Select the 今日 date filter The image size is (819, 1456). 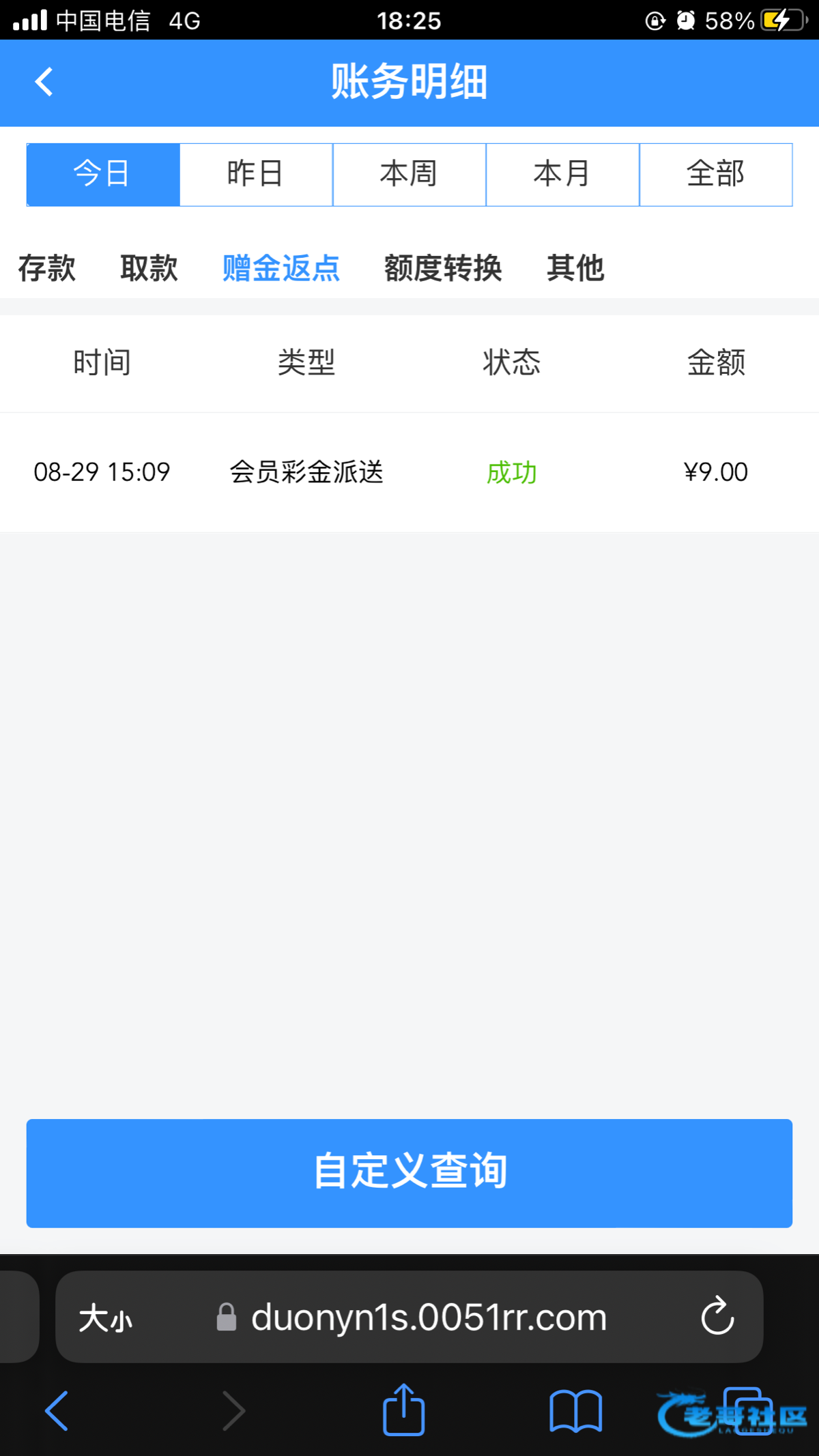(x=103, y=175)
